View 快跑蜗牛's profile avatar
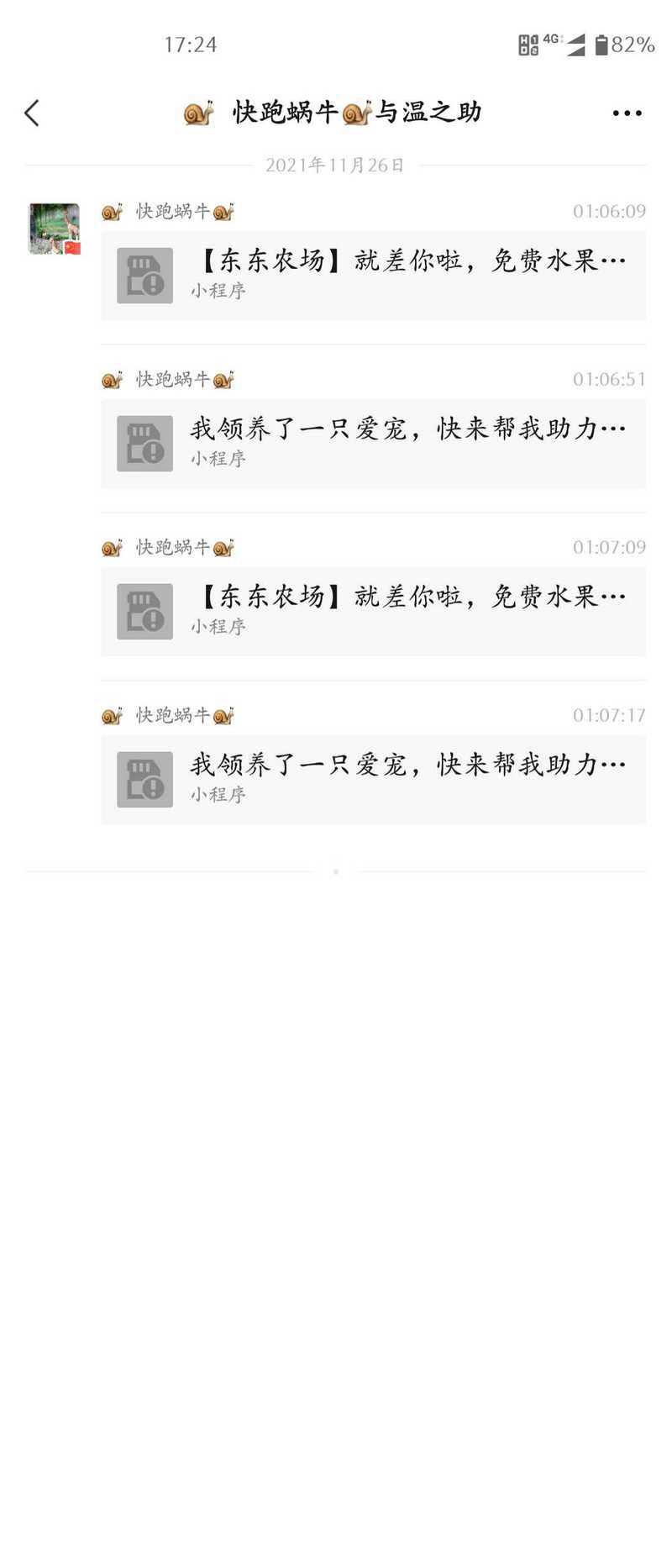The image size is (672, 1568). tap(55, 229)
